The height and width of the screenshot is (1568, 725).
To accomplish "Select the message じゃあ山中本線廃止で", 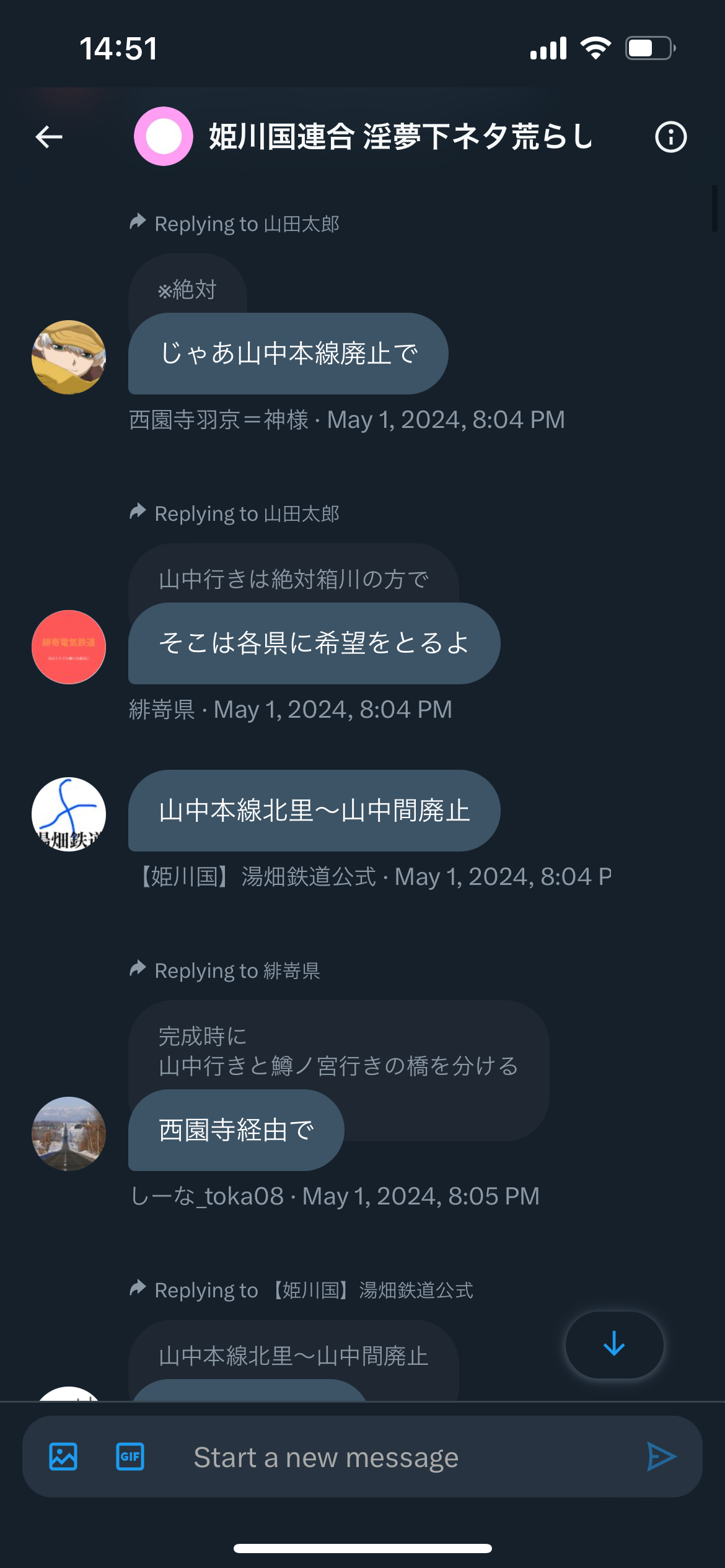I will (x=288, y=354).
